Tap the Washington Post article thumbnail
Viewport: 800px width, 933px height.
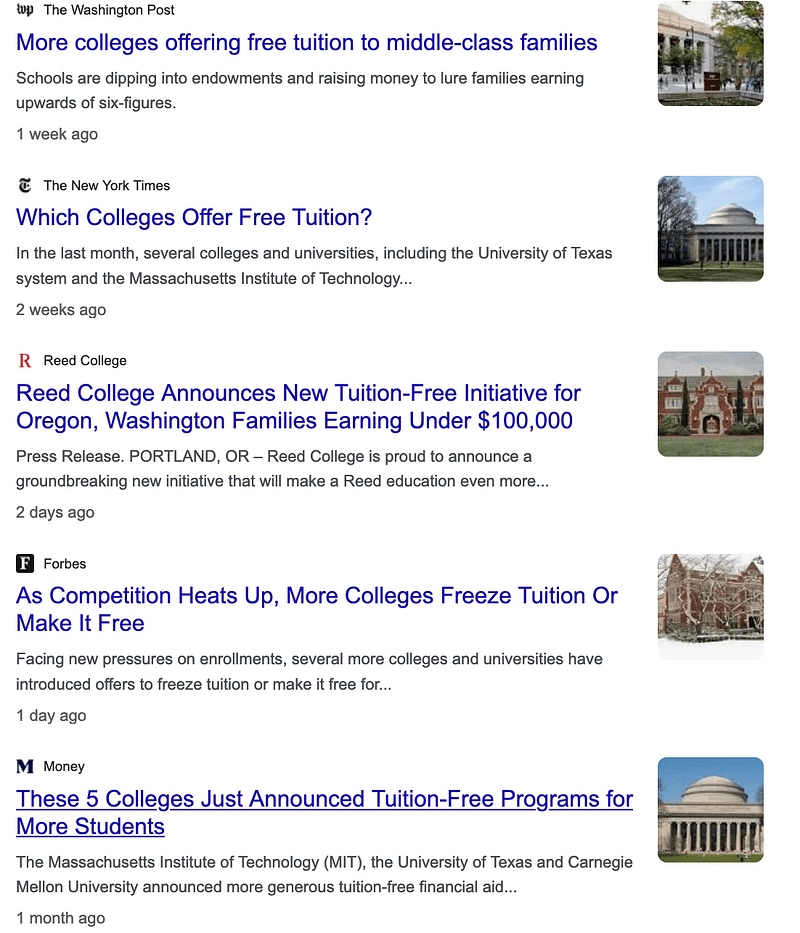[x=710, y=53]
